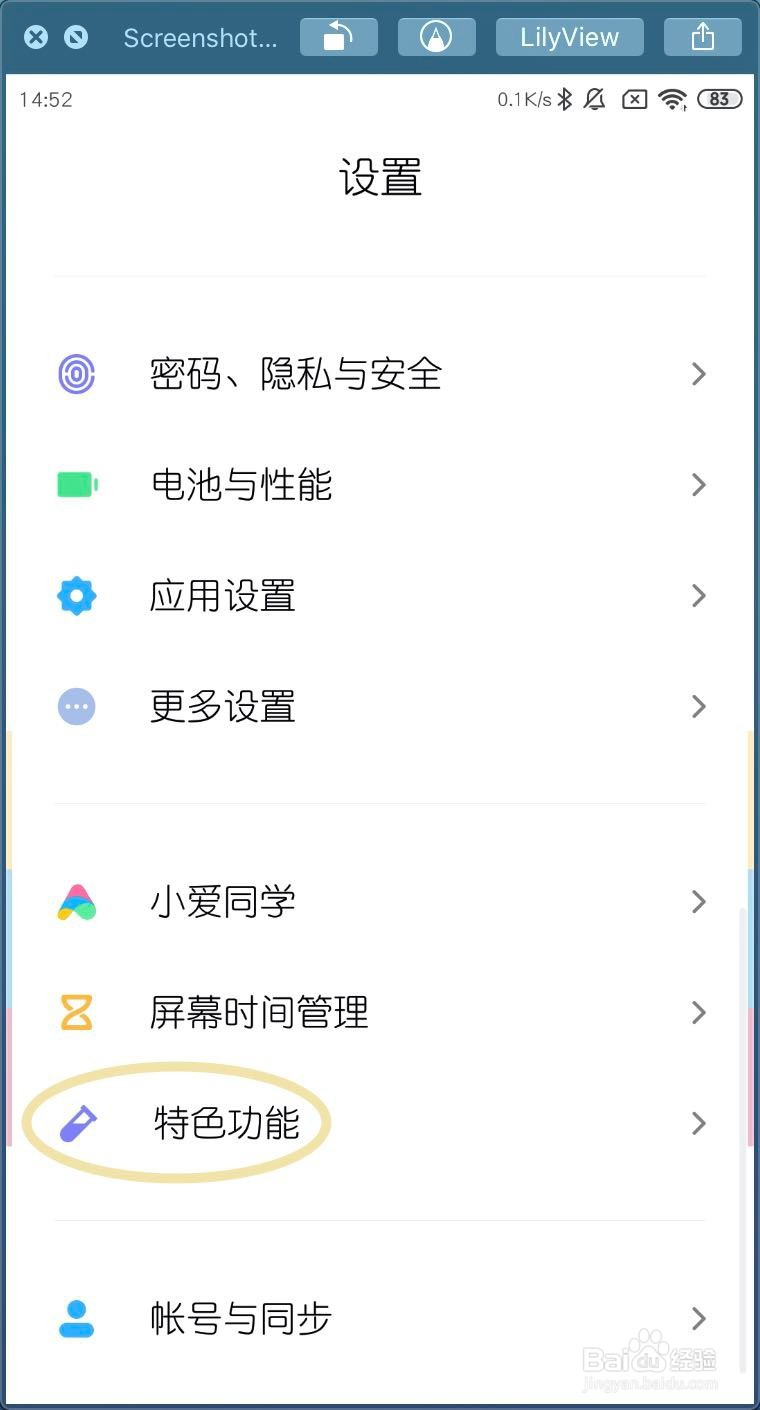The height and width of the screenshot is (1410, 760).
Task: Rotate the image with the rotate button
Action: tap(339, 38)
